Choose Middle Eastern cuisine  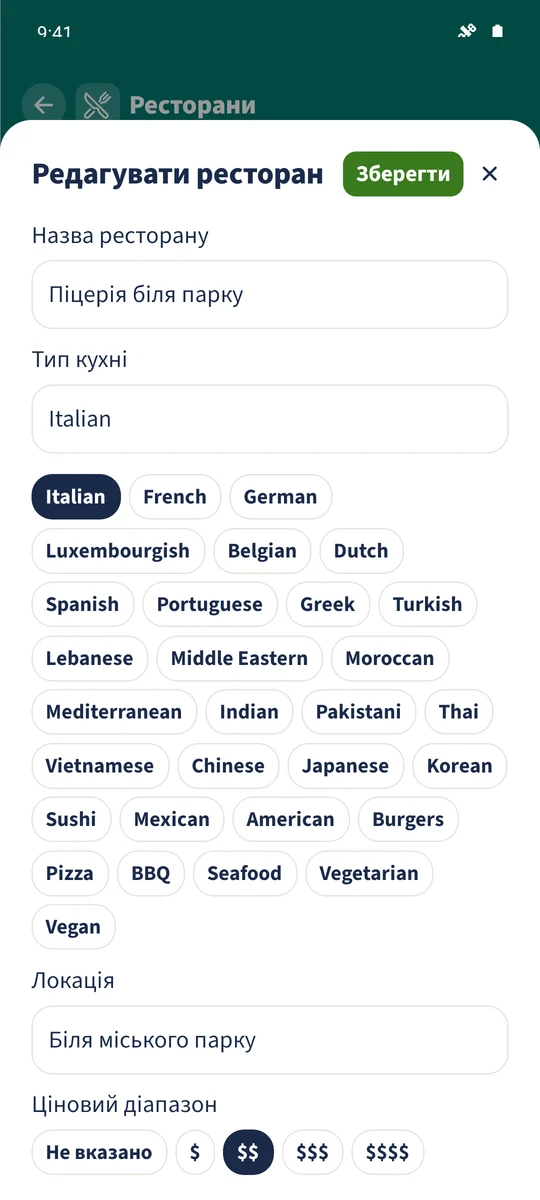pos(239,659)
